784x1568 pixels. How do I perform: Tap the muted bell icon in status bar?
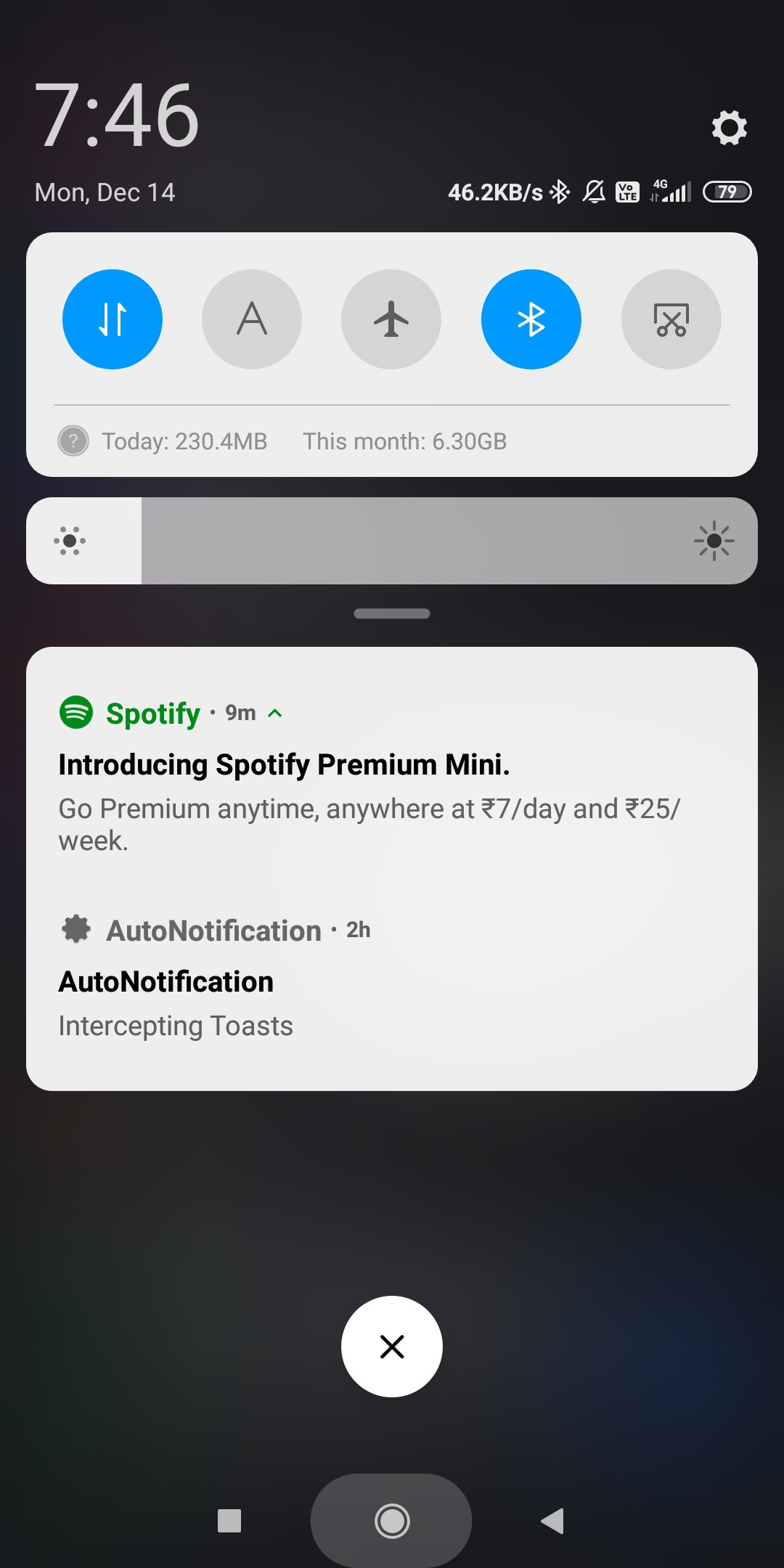tap(593, 191)
